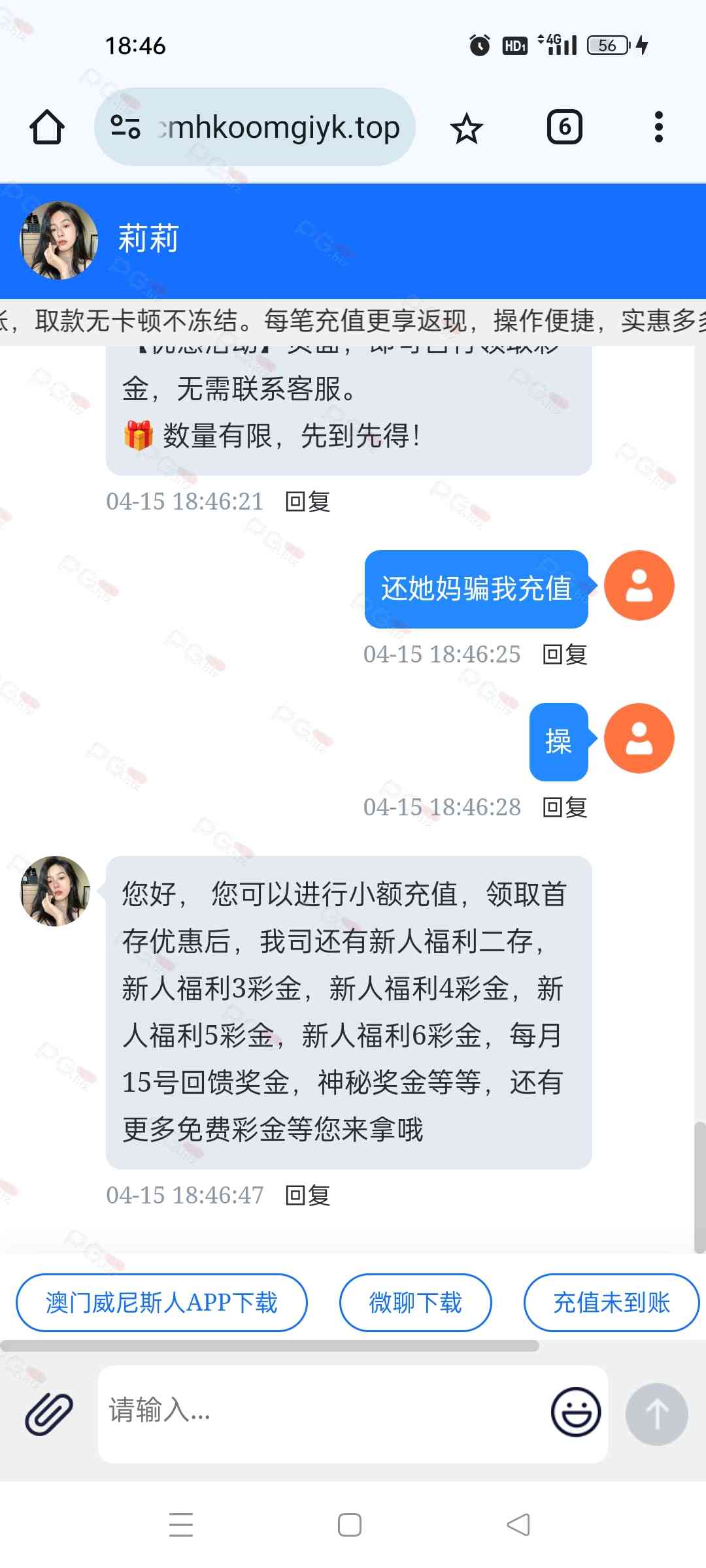This screenshot has width=706, height=1568.
Task: Reply to the 18:46:21 message
Action: 308,502
